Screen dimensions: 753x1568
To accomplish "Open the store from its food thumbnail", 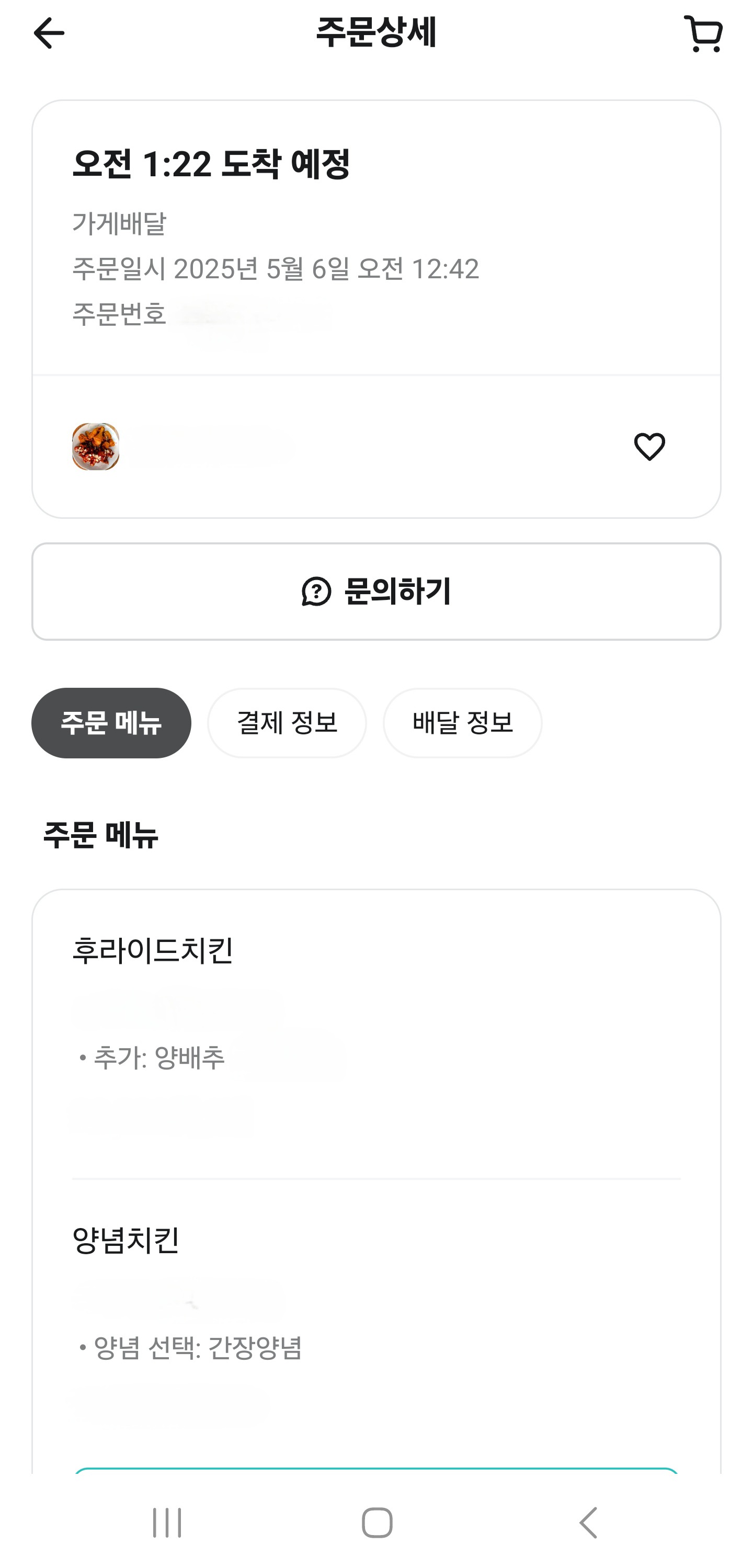I will click(x=96, y=446).
